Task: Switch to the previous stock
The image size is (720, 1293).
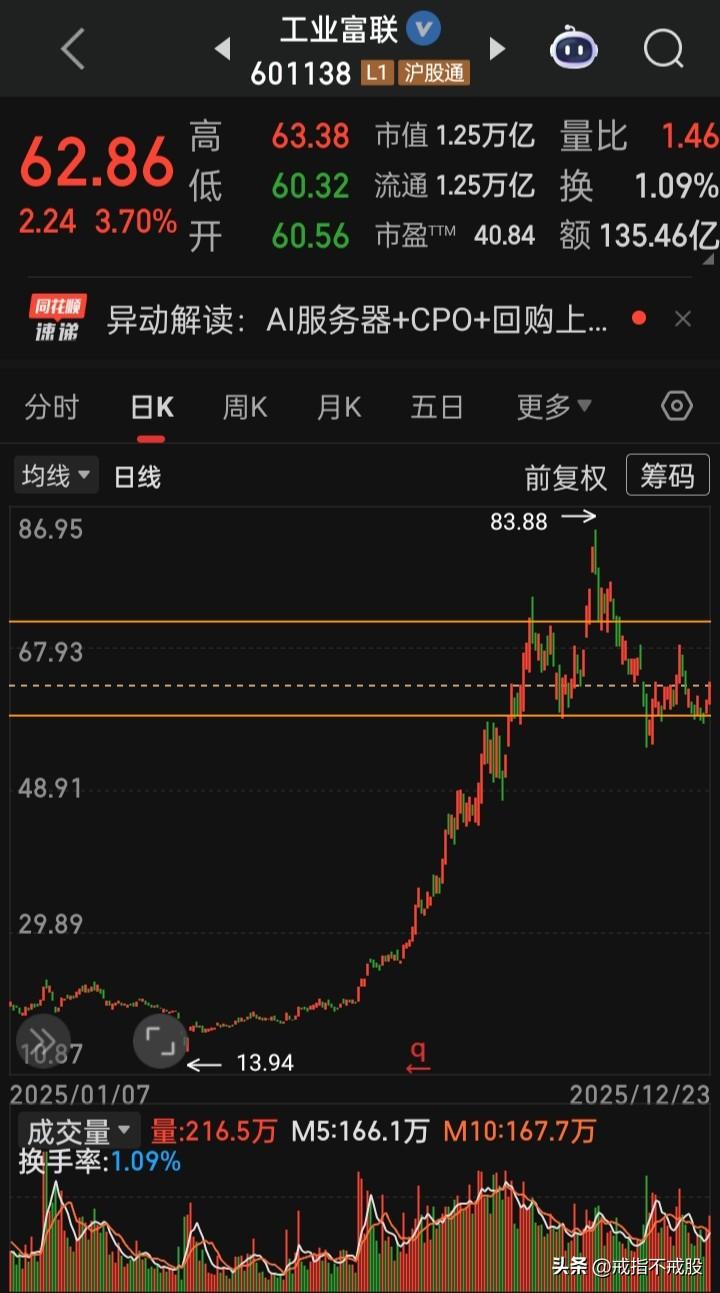Action: pos(222,49)
